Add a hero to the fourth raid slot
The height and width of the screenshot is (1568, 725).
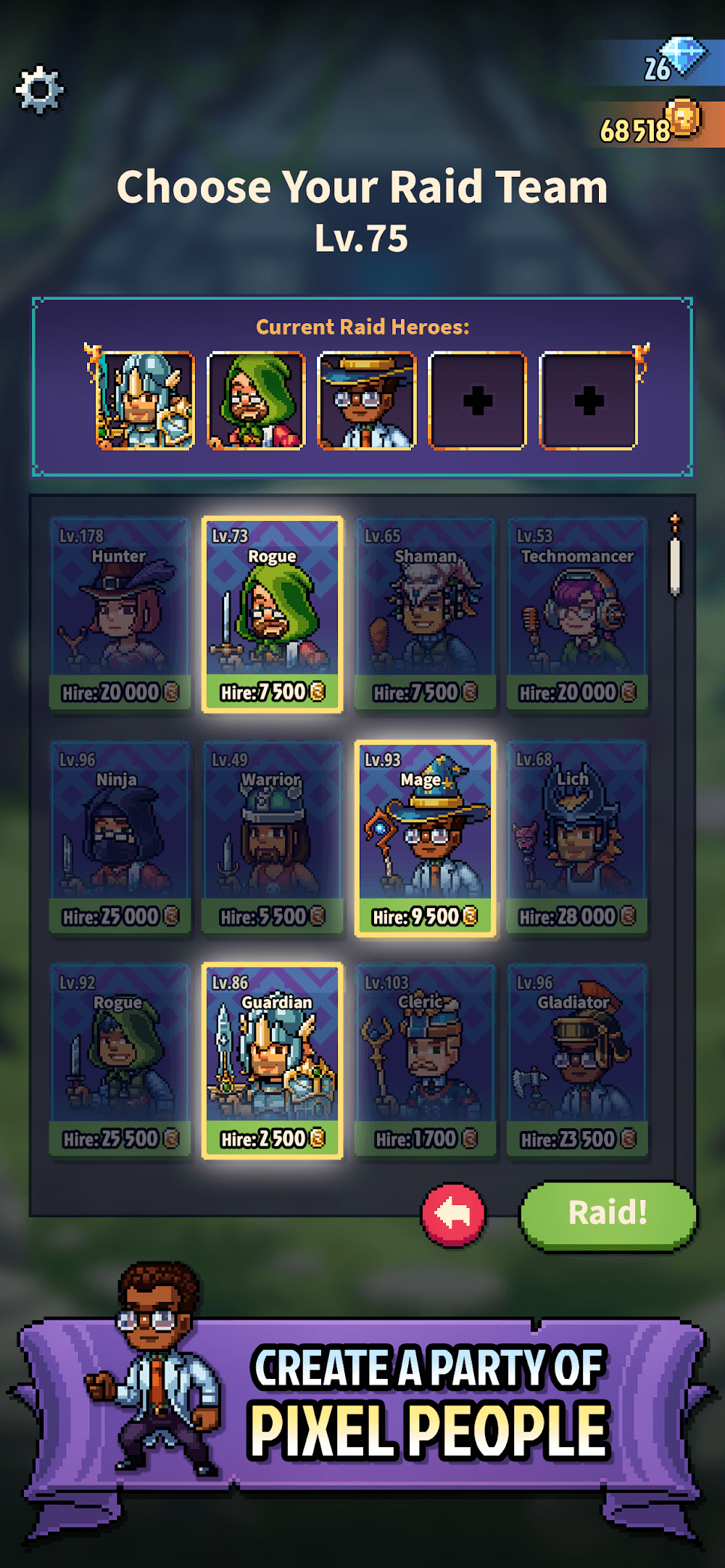pyautogui.click(x=477, y=401)
